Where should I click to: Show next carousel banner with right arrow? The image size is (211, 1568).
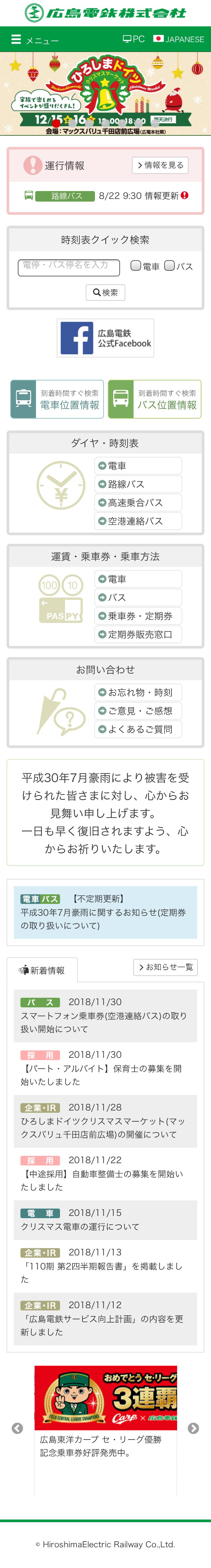[193, 1429]
